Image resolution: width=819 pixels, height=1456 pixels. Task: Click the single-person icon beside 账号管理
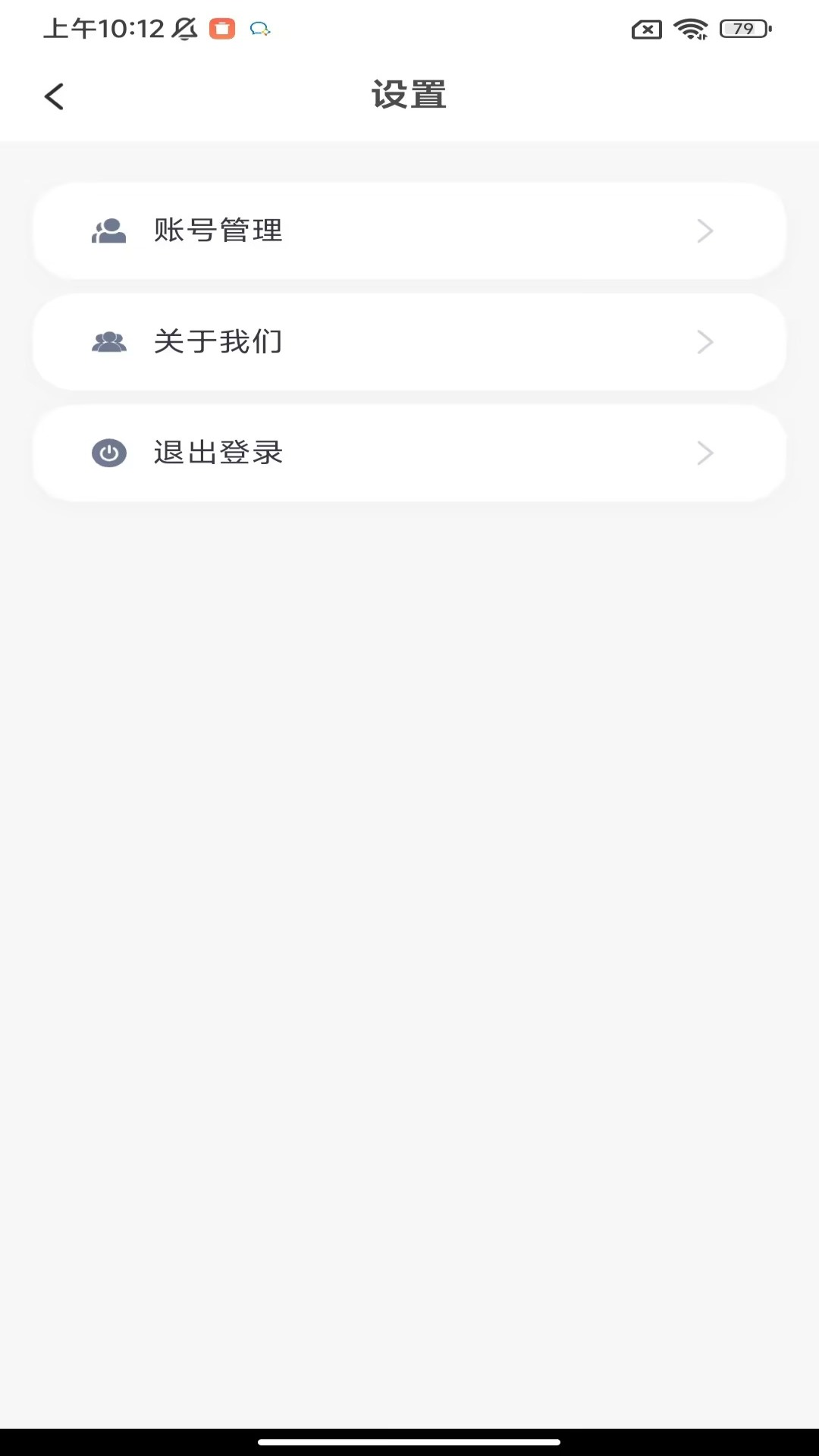(108, 231)
